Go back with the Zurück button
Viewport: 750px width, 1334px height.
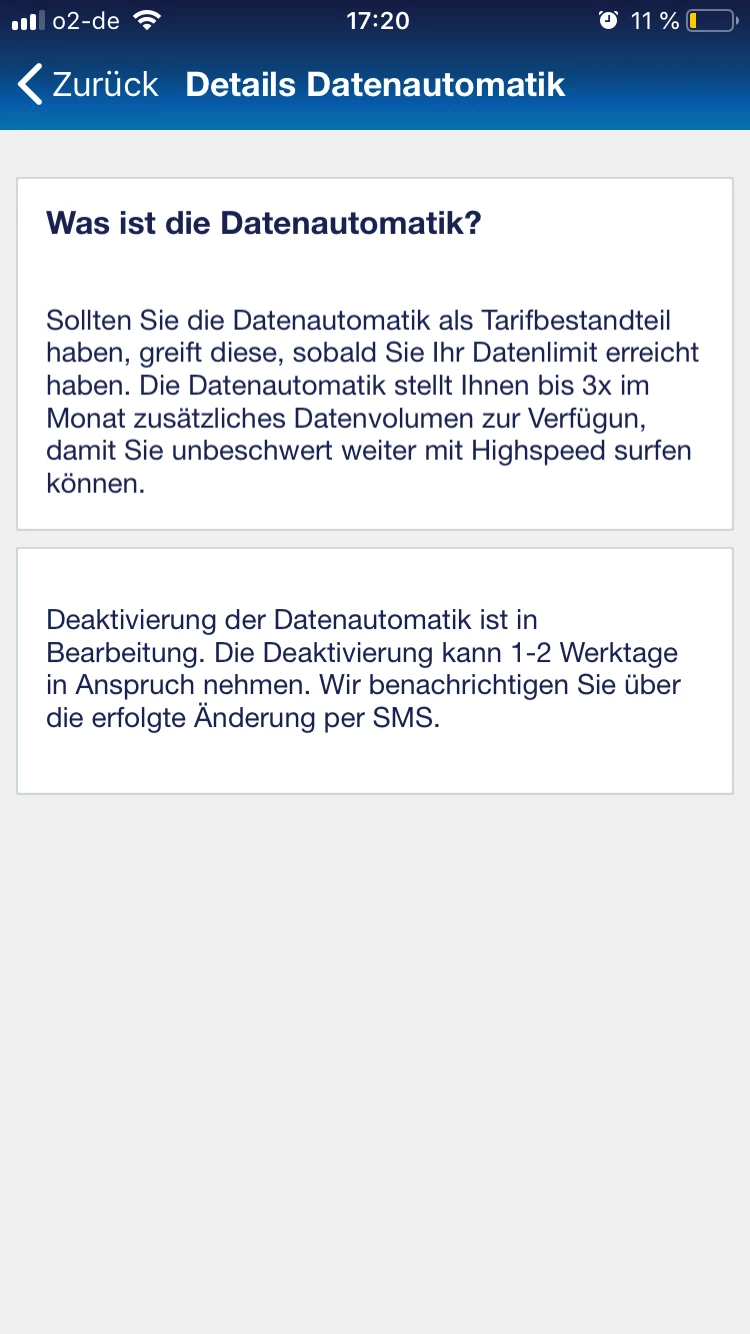coord(88,85)
